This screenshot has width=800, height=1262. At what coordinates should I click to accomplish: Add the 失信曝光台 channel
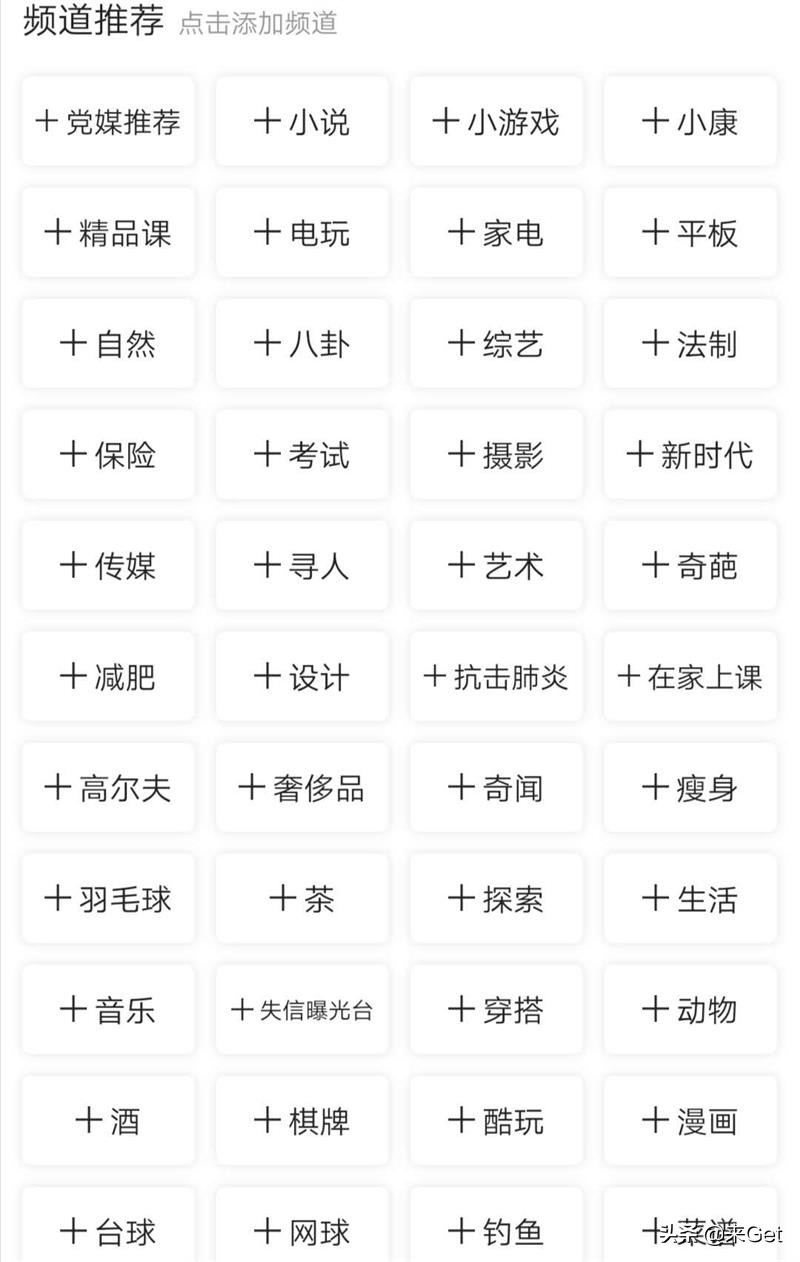tap(302, 1010)
